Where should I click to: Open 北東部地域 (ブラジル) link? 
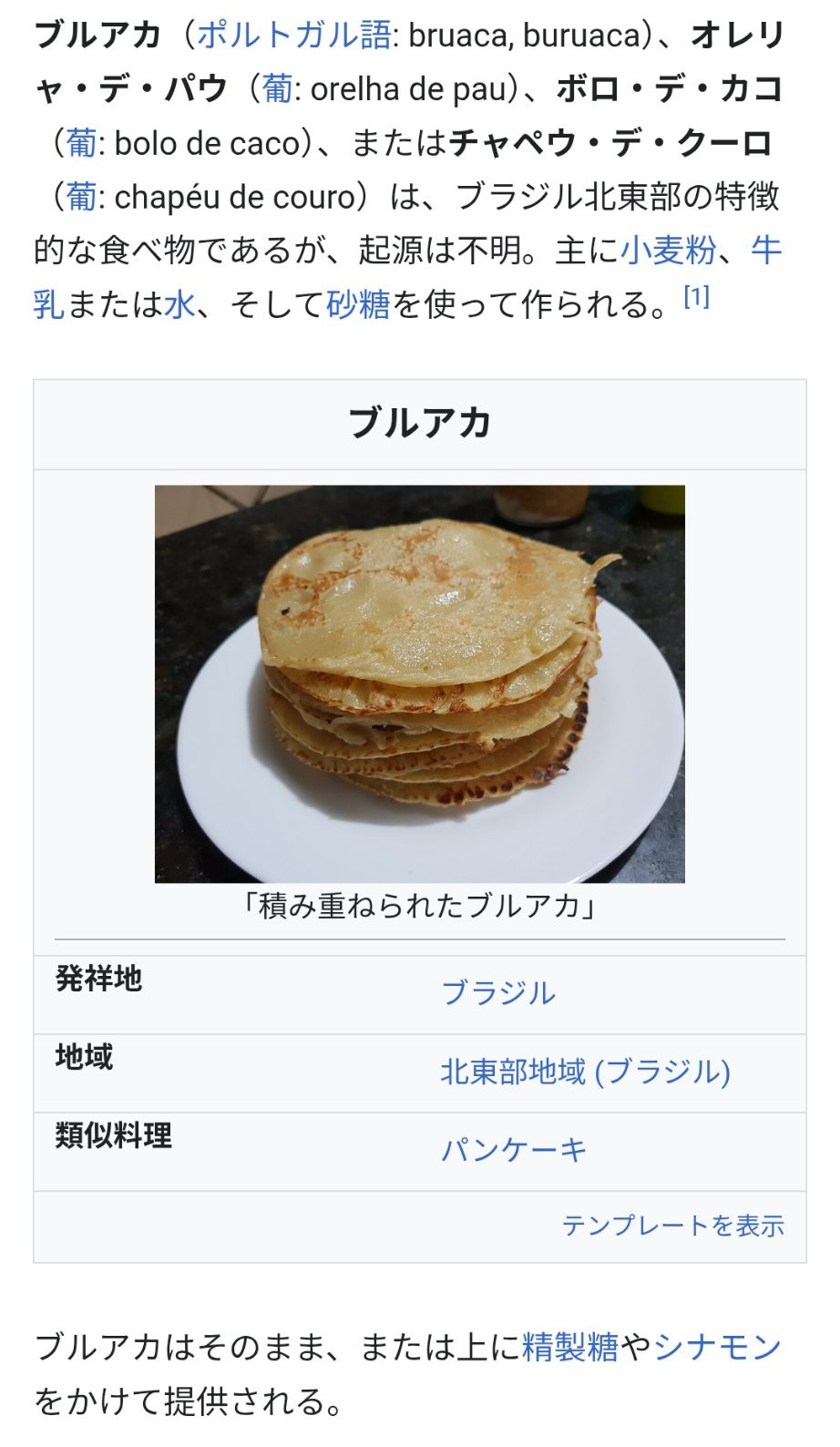tap(585, 1072)
